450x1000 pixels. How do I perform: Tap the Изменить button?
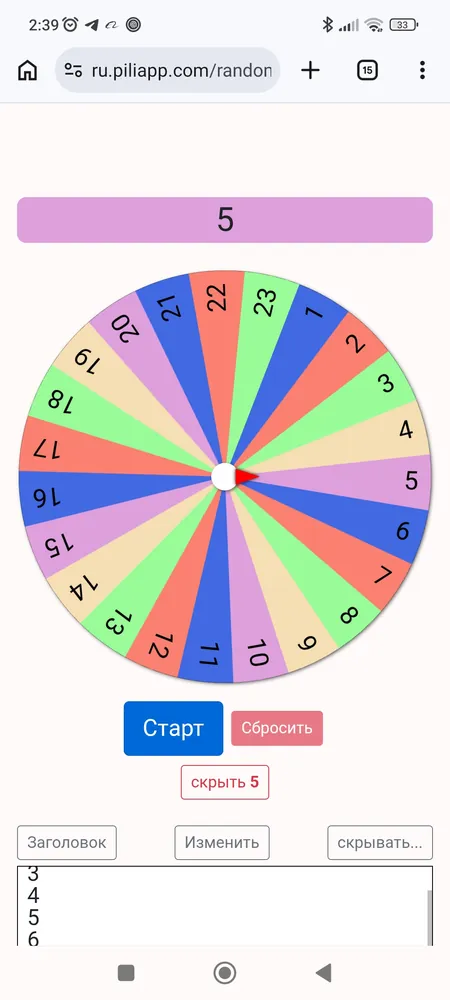click(222, 842)
